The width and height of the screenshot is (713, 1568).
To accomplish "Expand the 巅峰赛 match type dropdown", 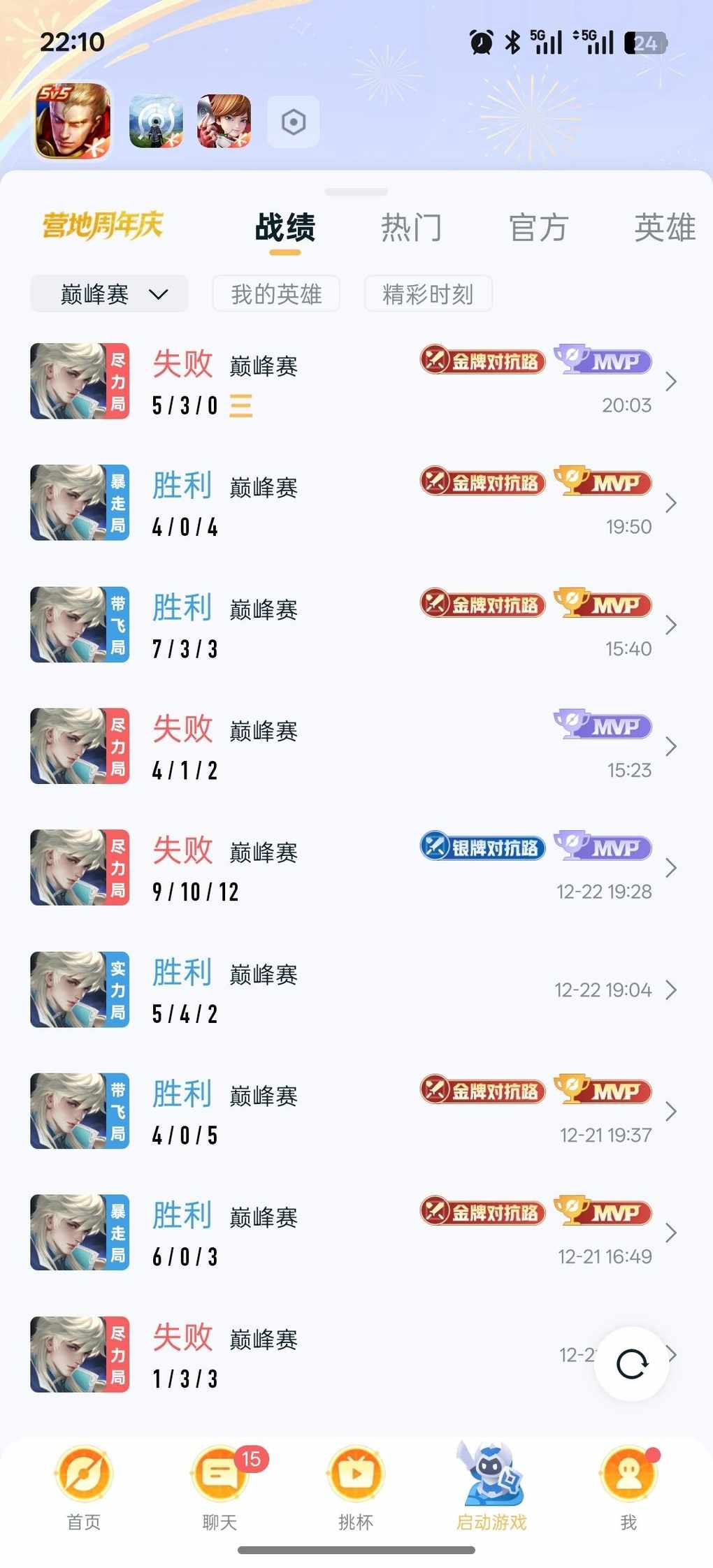I will coord(110,294).
